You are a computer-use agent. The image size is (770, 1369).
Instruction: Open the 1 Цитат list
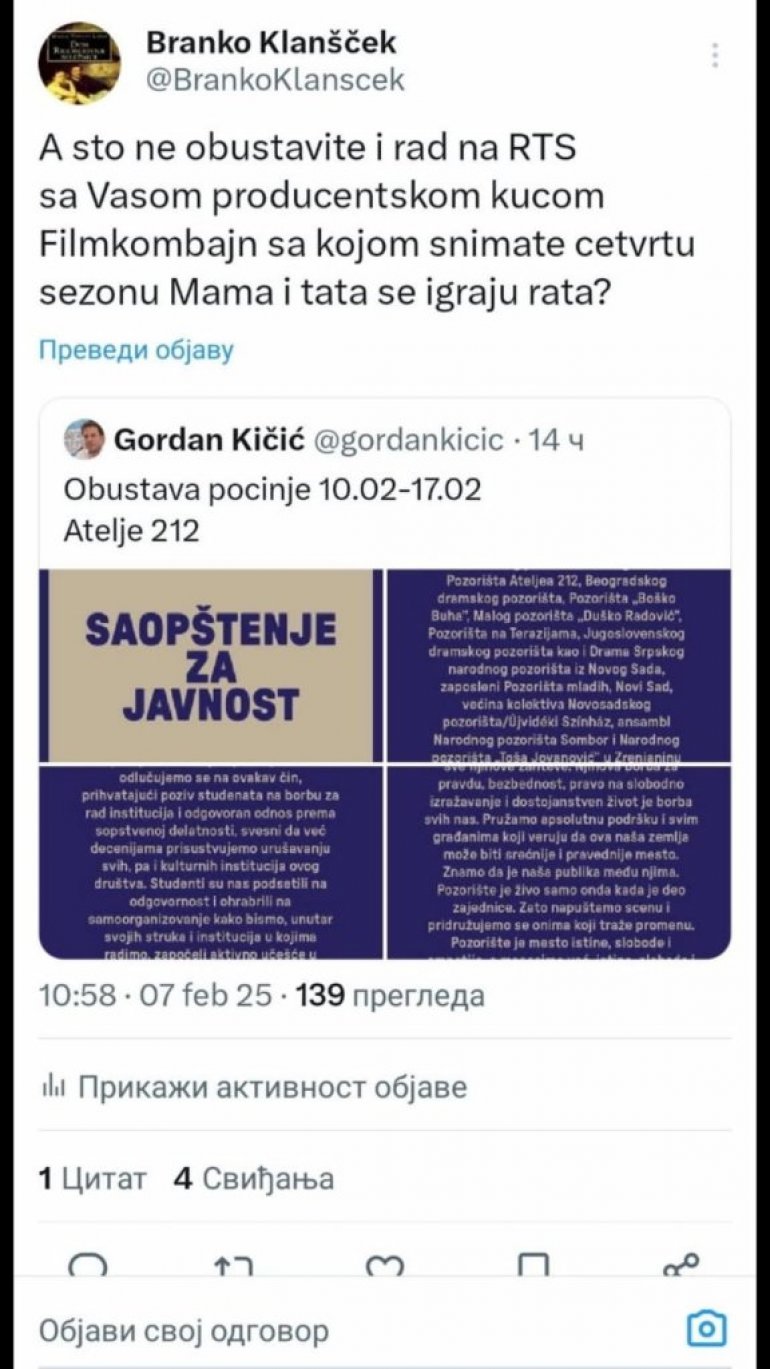(x=92, y=1179)
